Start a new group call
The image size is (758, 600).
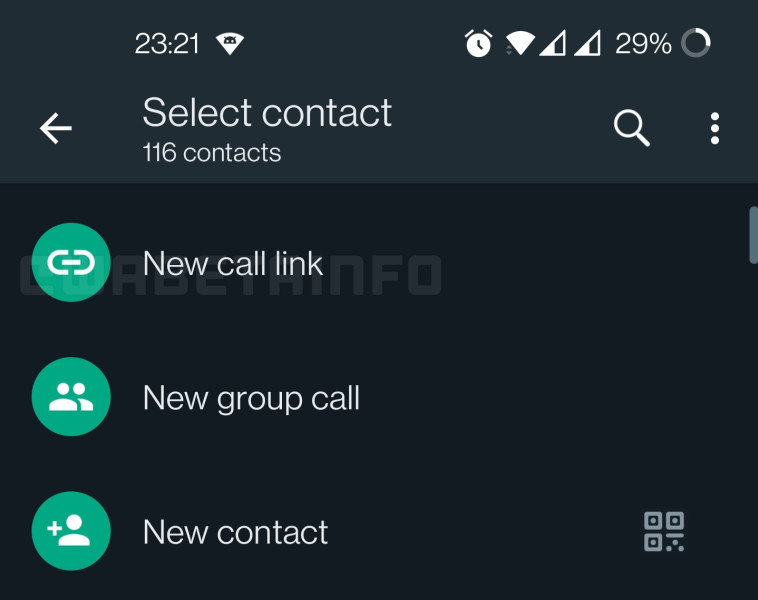click(250, 398)
